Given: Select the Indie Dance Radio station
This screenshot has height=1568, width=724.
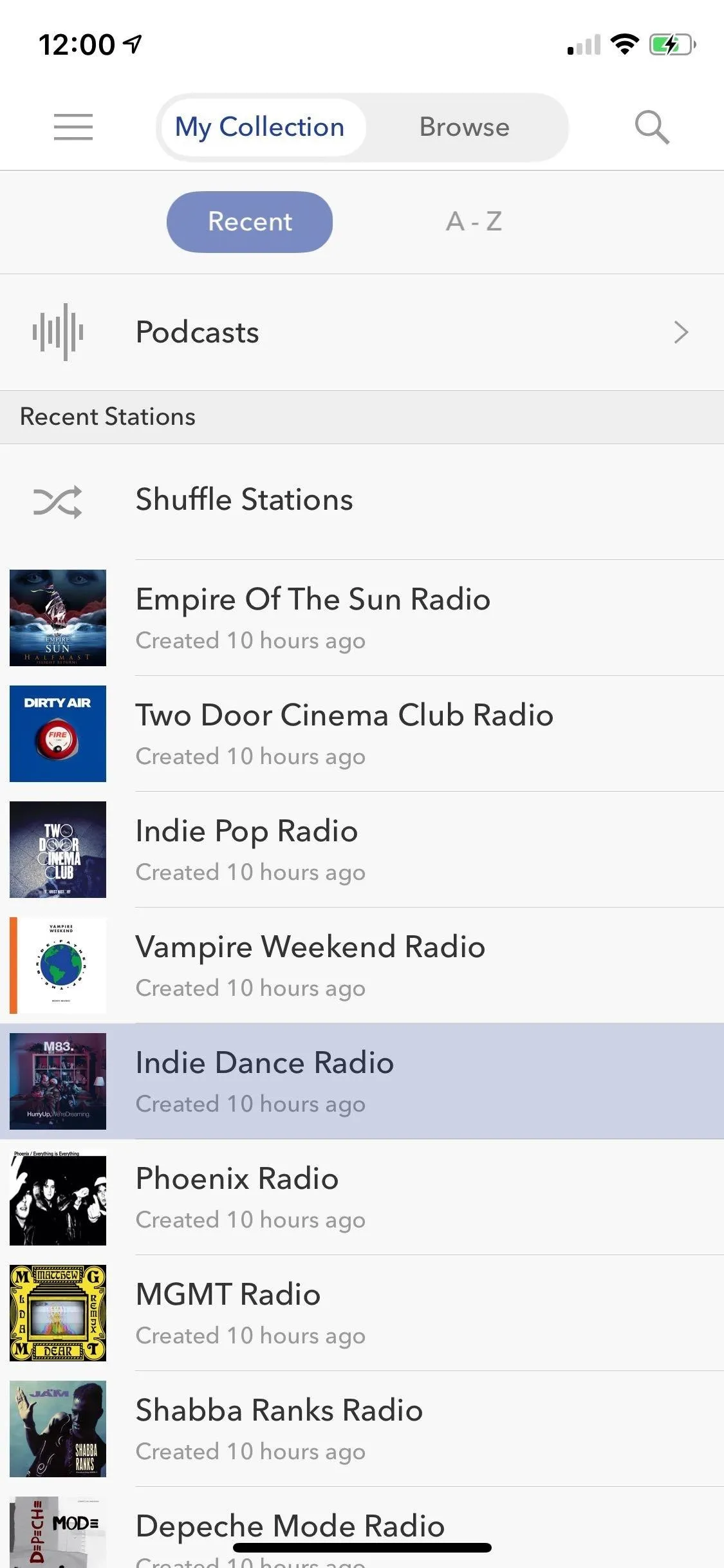Looking at the screenshot, I should (362, 1081).
